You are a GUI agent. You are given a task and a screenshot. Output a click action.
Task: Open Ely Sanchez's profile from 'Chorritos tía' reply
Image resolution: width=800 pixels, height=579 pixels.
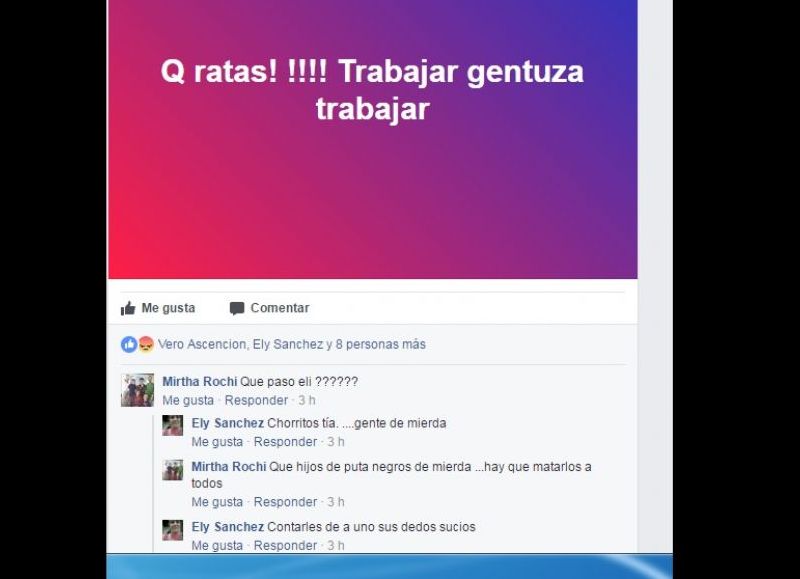point(227,423)
